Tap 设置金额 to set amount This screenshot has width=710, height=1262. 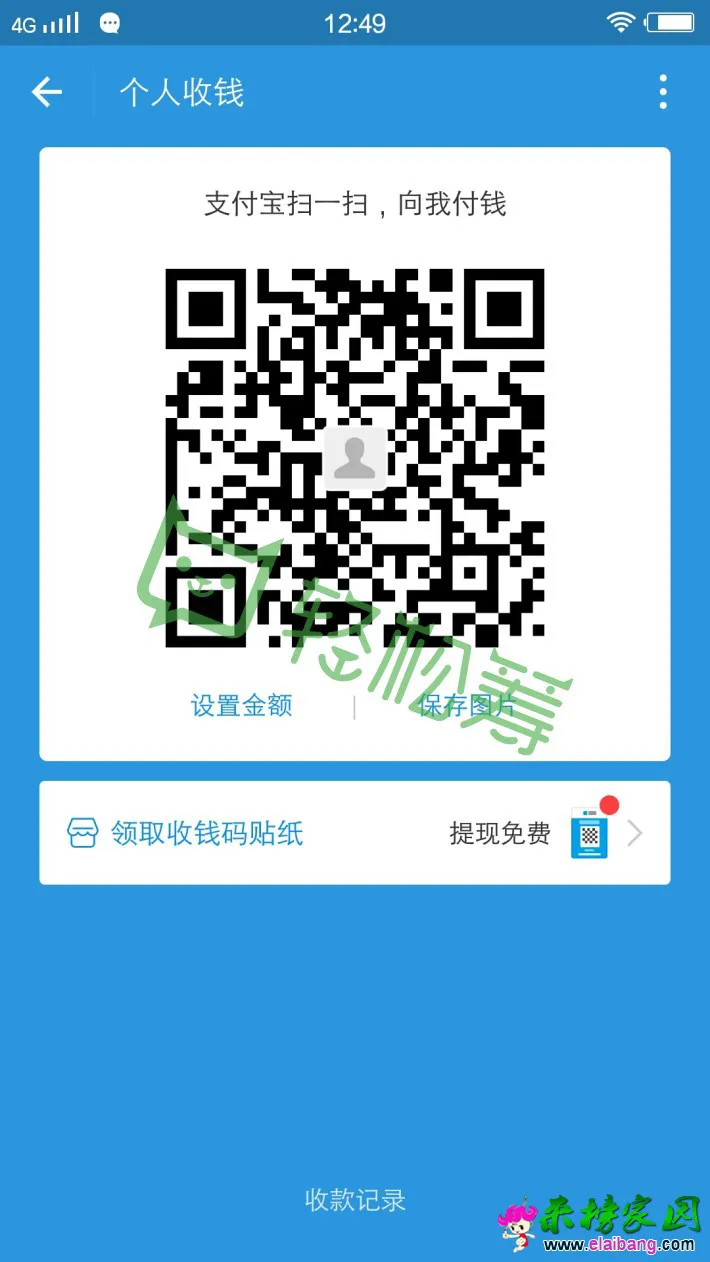[241, 706]
